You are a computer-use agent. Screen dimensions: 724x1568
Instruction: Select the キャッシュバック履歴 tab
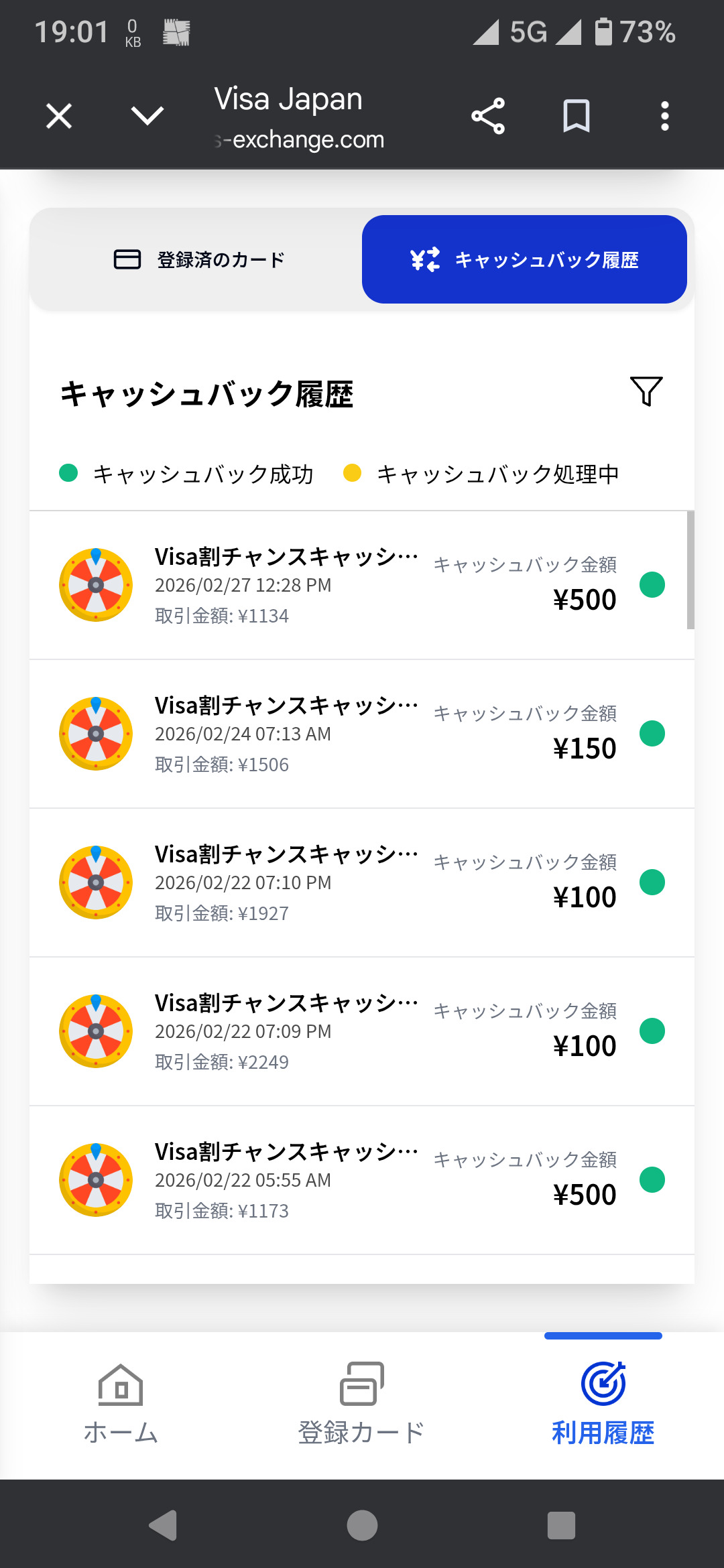click(x=524, y=259)
